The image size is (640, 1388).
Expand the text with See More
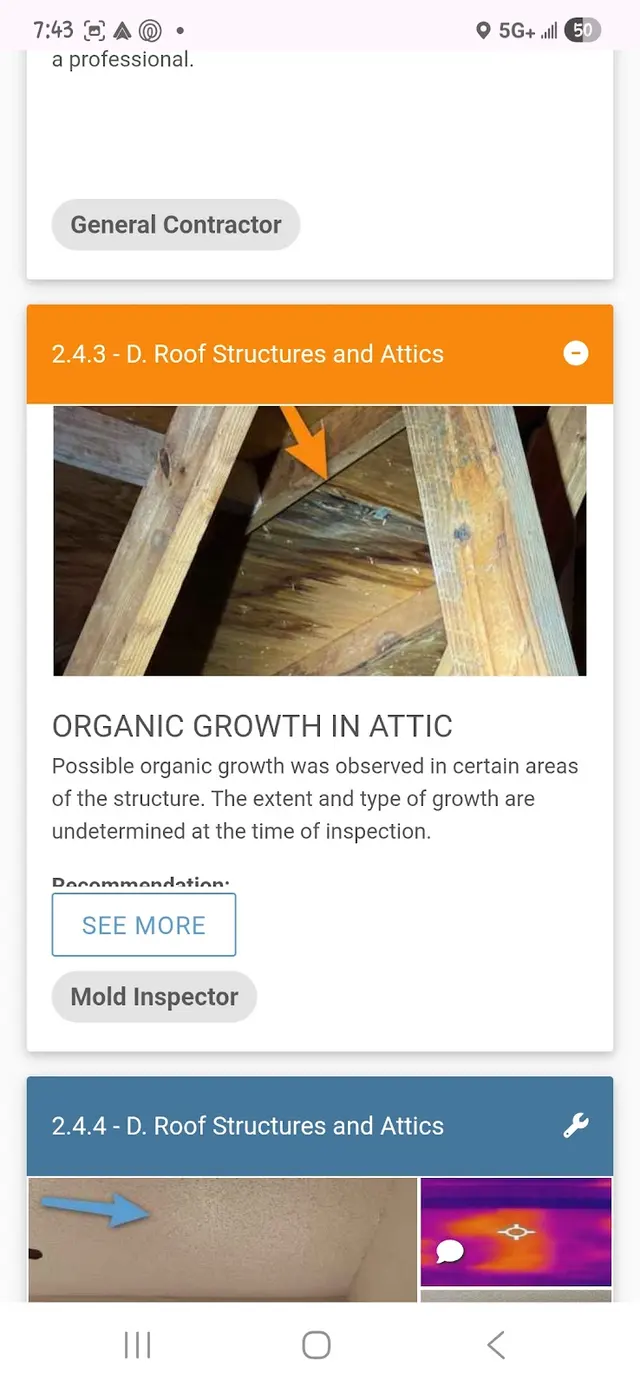(144, 925)
